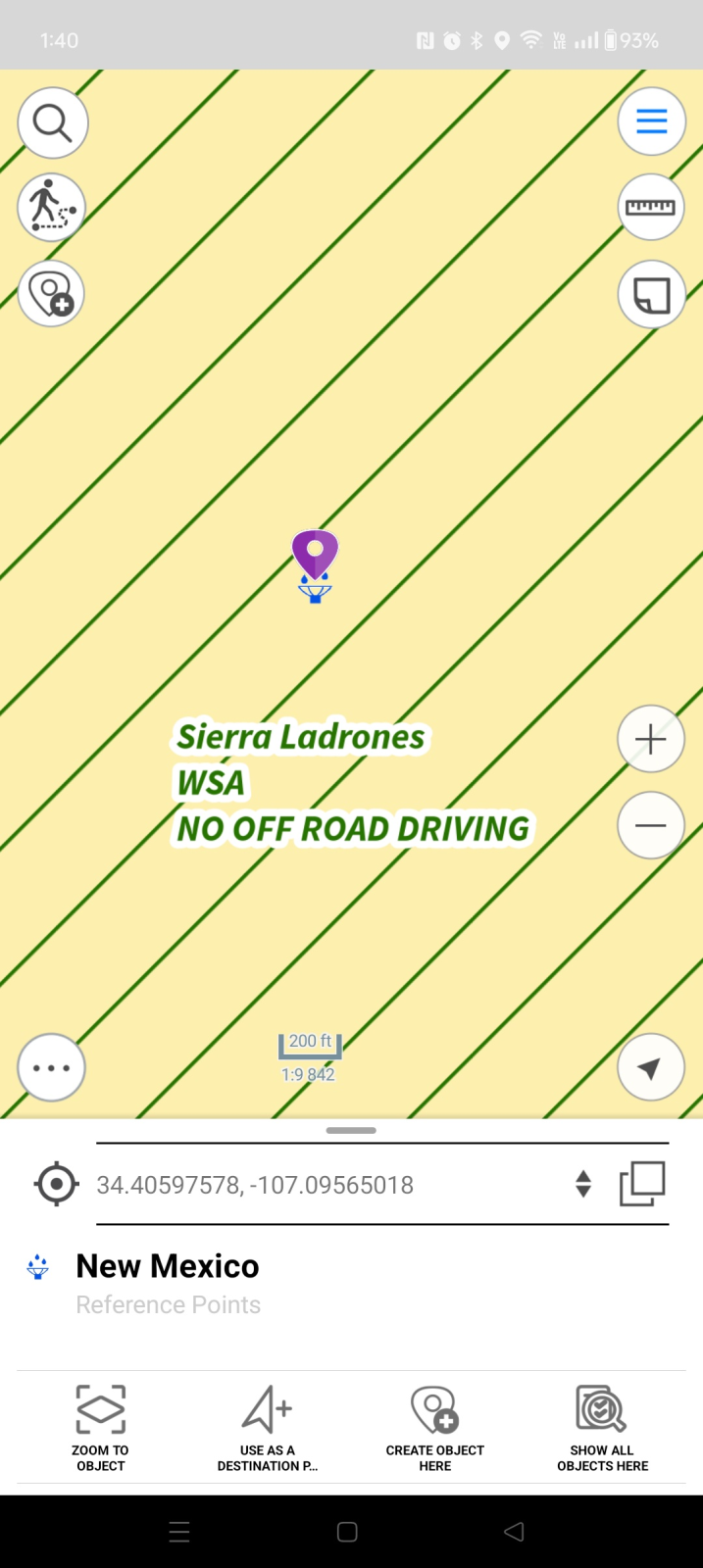Copy the coordinates to clipboard
Viewport: 703px width, 1568px height.
[x=642, y=1184]
